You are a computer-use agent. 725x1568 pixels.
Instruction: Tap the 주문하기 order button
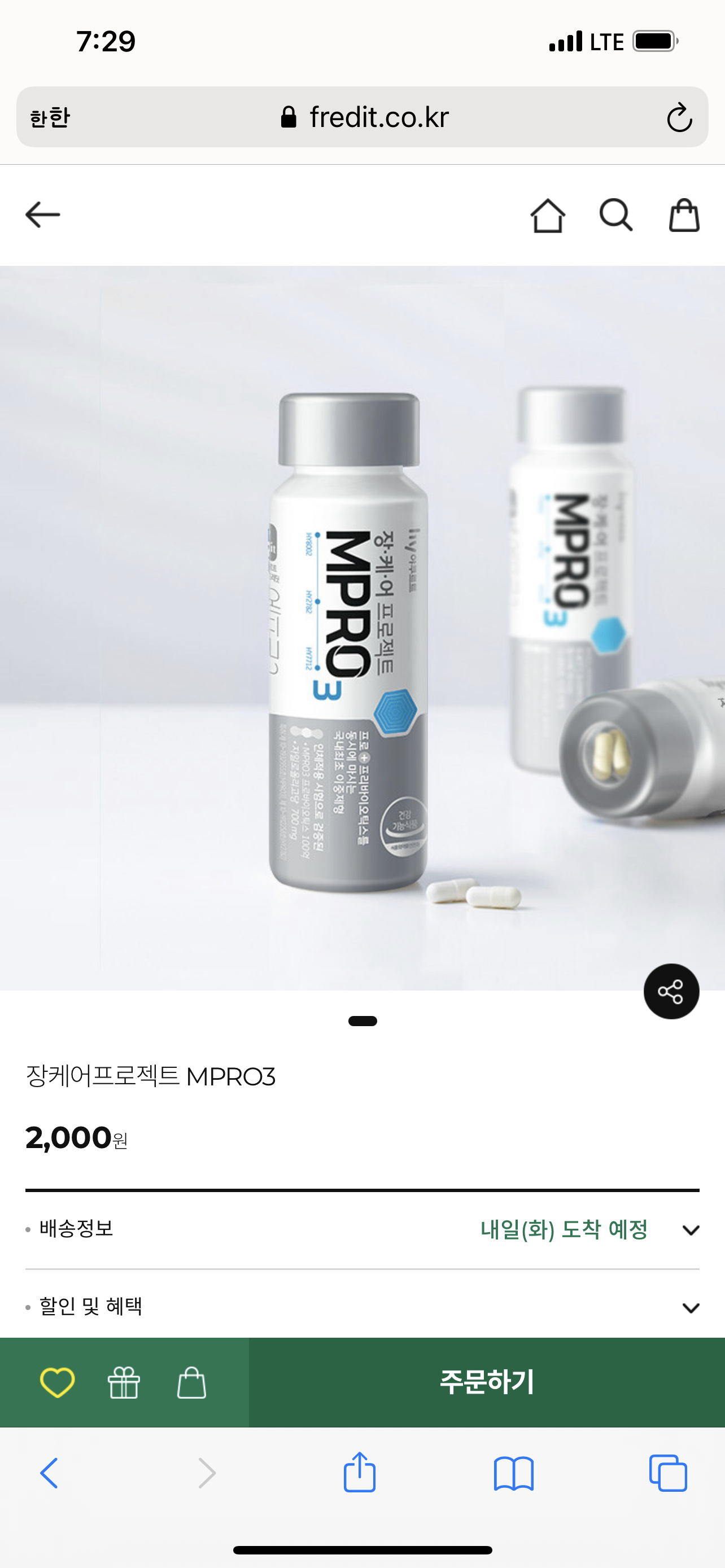pos(486,1382)
